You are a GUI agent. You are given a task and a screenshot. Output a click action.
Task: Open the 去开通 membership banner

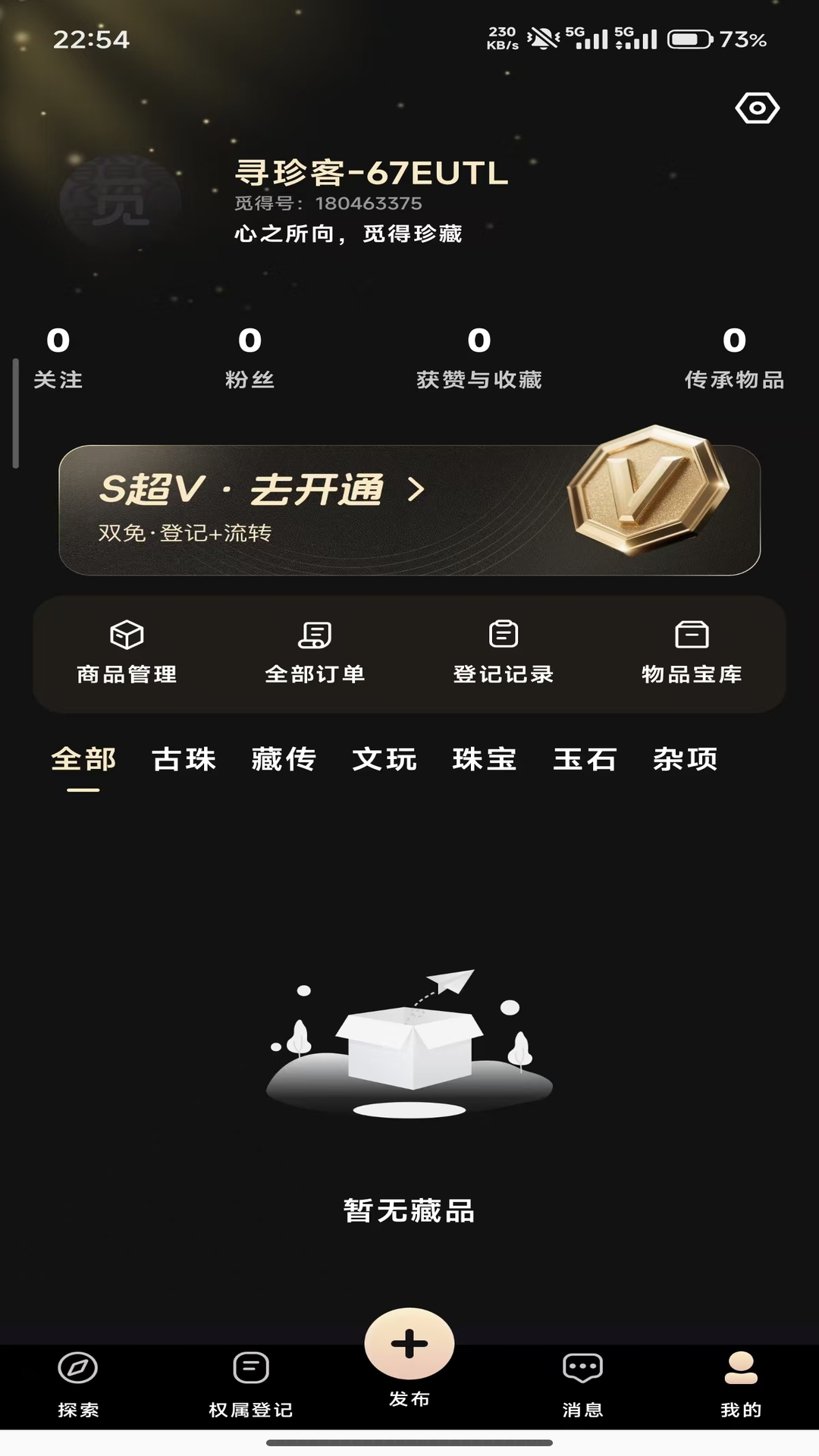coord(303,508)
